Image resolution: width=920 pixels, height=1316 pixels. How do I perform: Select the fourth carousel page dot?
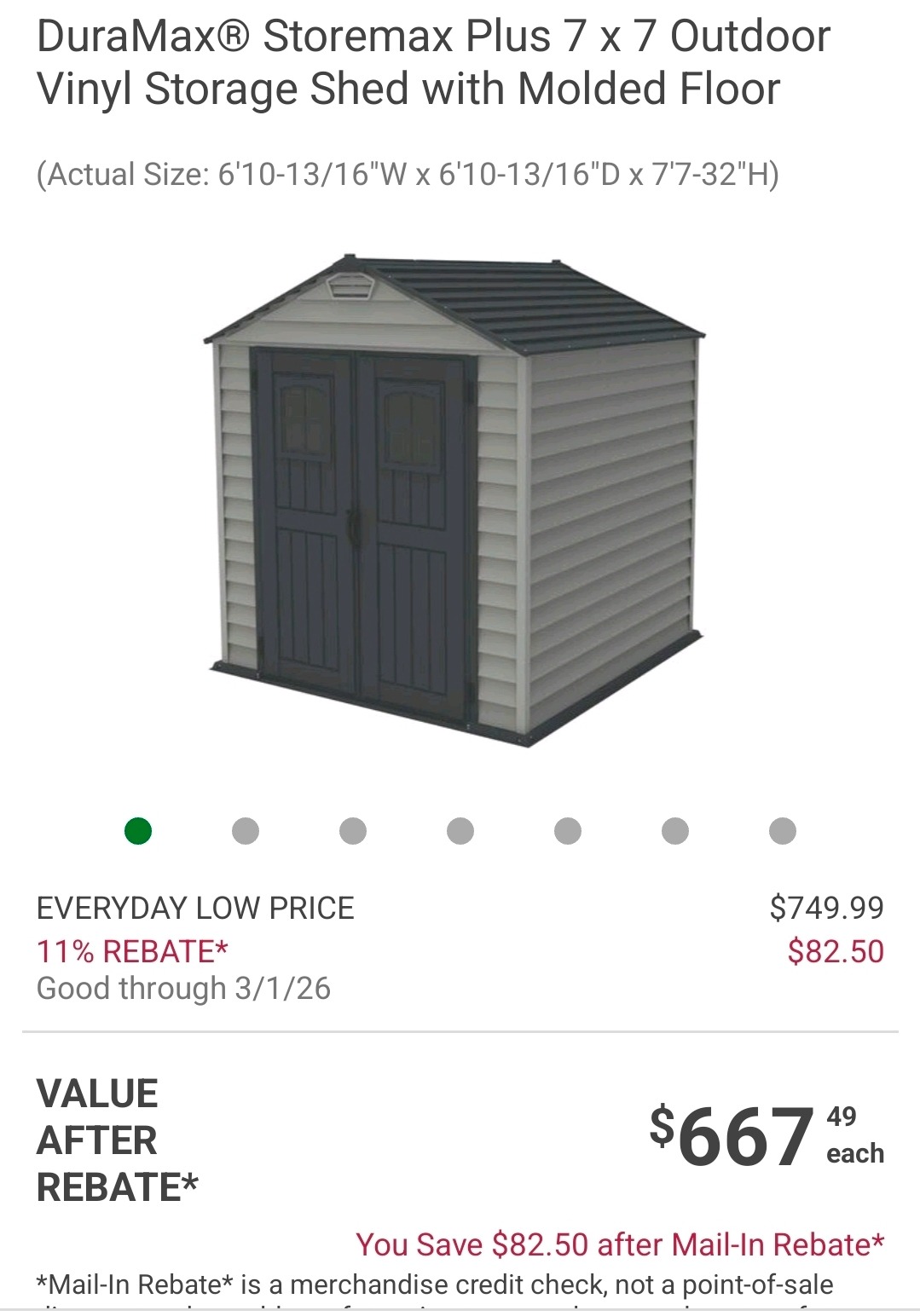point(460,830)
